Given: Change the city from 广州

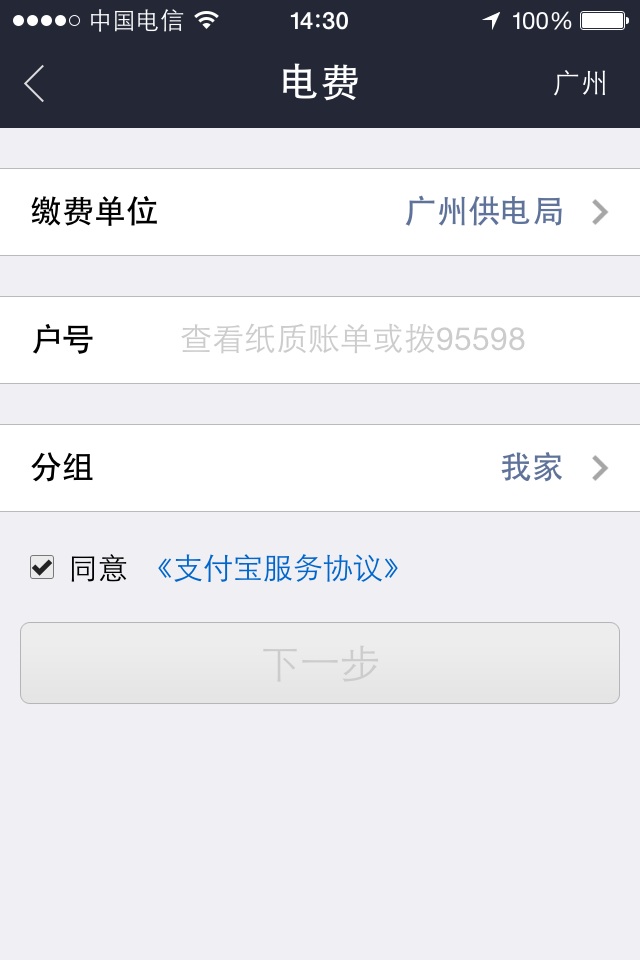Looking at the screenshot, I should (x=580, y=84).
